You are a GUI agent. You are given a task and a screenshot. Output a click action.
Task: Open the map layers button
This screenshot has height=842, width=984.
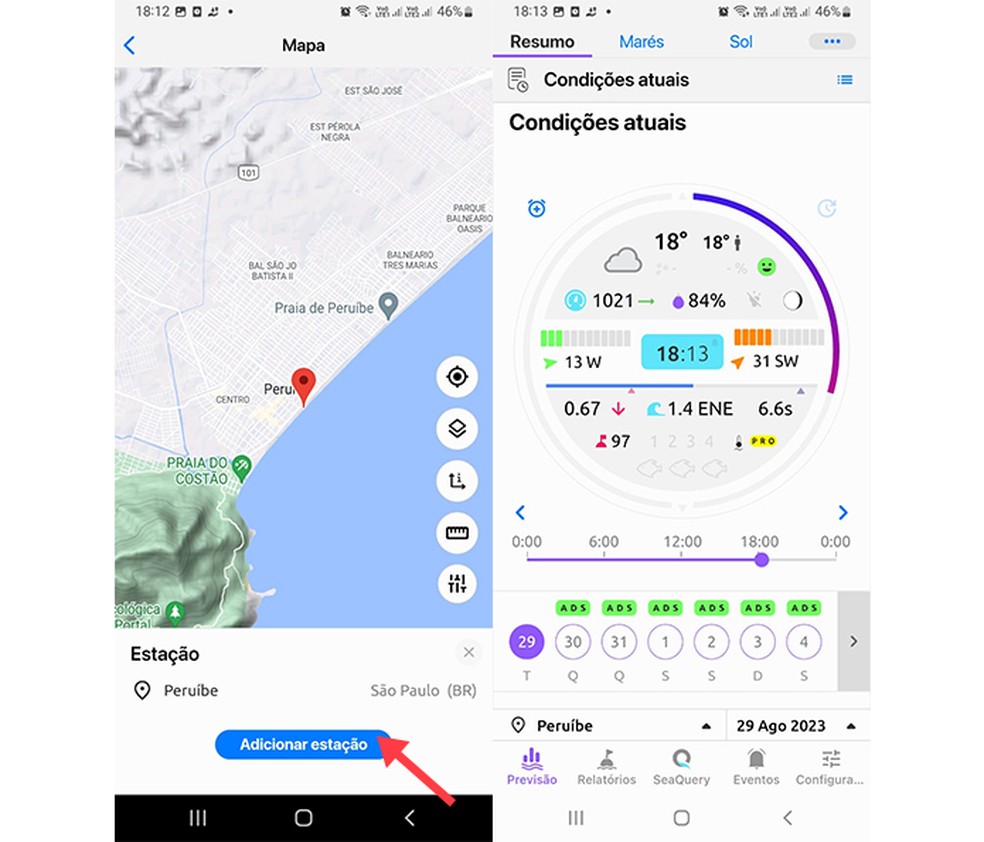[457, 429]
